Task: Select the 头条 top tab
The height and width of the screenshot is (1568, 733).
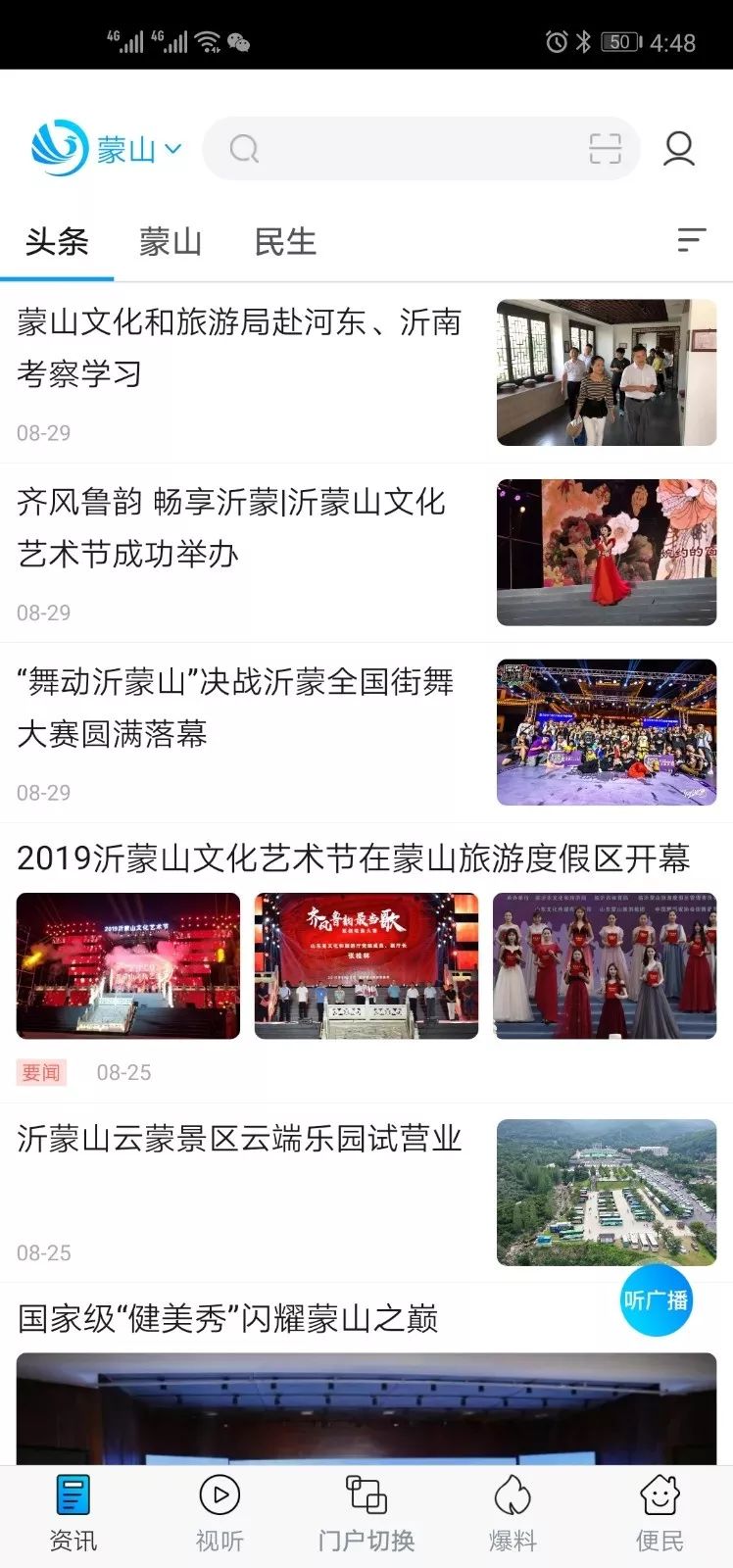Action: 57,241
